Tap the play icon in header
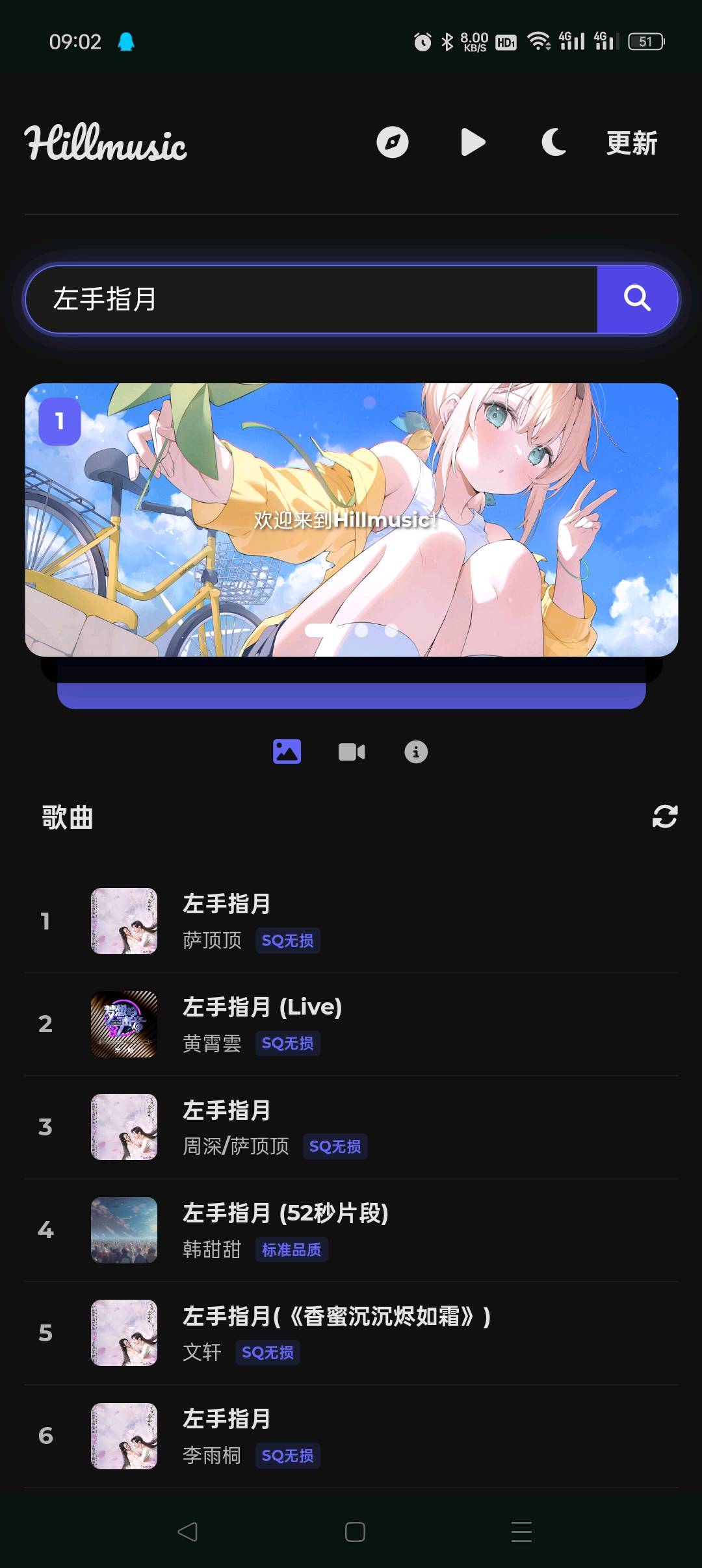This screenshot has width=702, height=1568. pyautogui.click(x=473, y=142)
